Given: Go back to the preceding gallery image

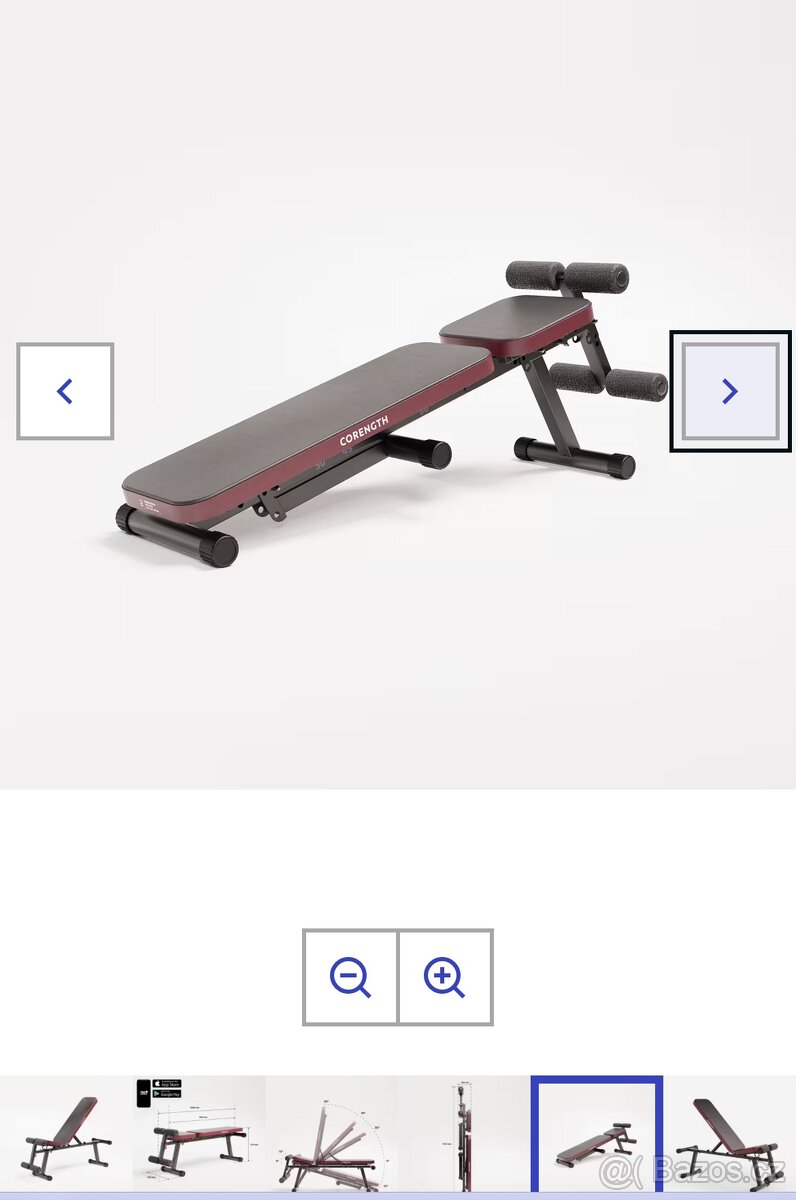Looking at the screenshot, I should click(65, 391).
